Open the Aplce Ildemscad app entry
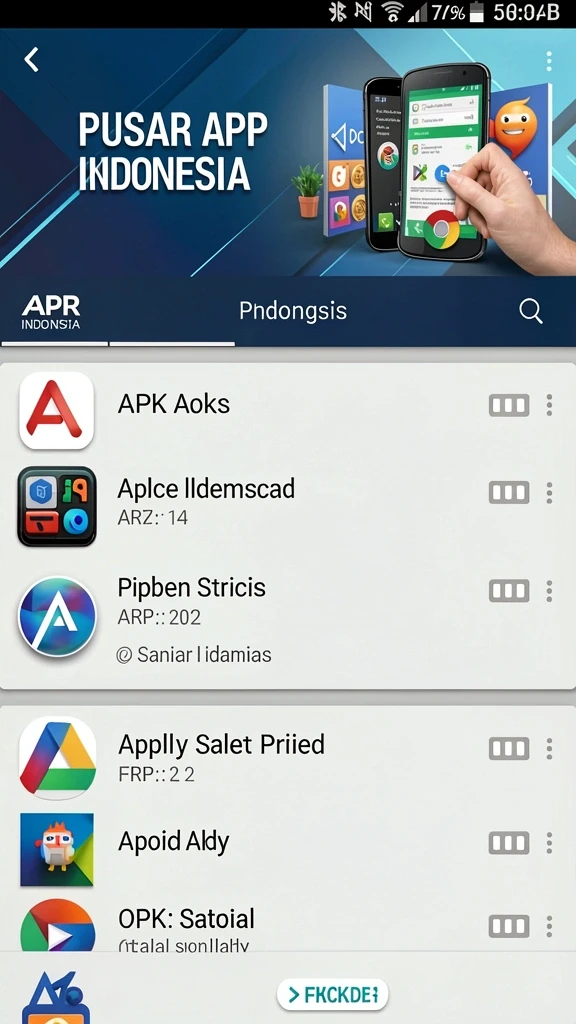Screen dimensions: 576x1024 (288, 505)
